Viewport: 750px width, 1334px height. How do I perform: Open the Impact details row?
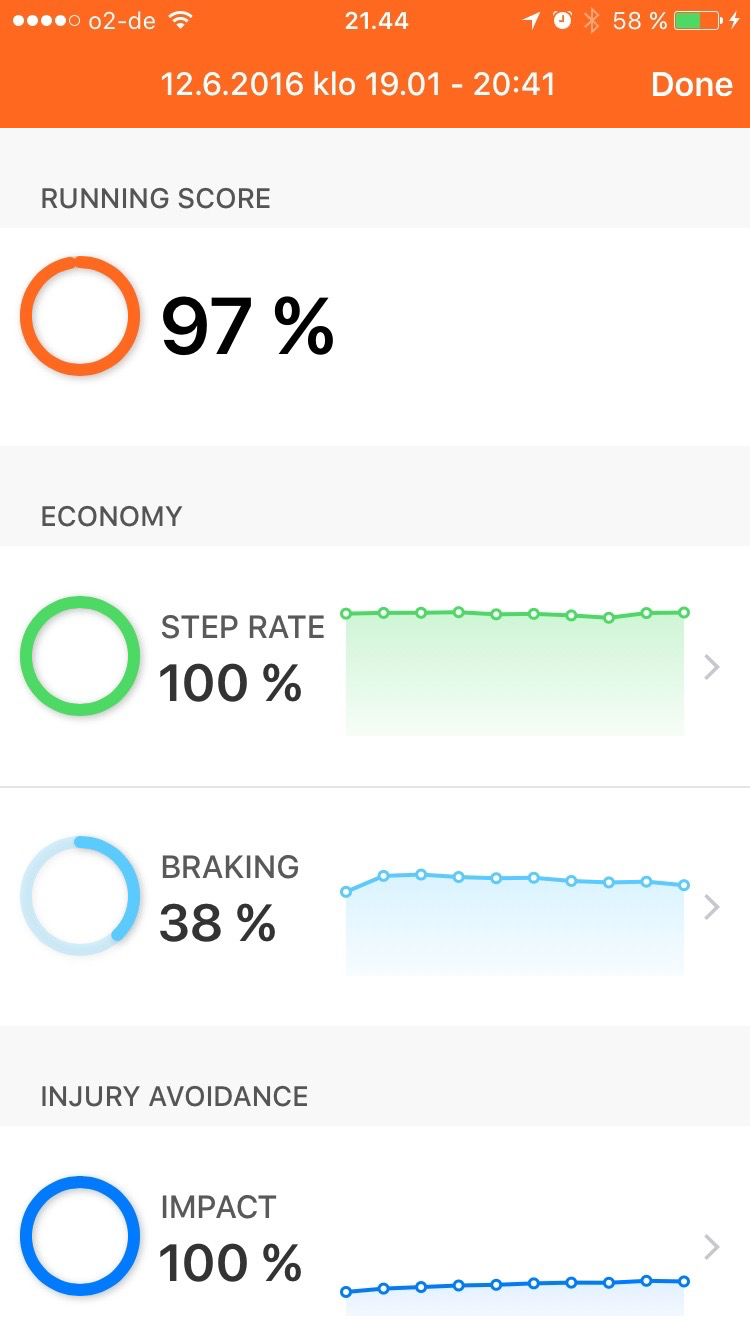[375, 1230]
